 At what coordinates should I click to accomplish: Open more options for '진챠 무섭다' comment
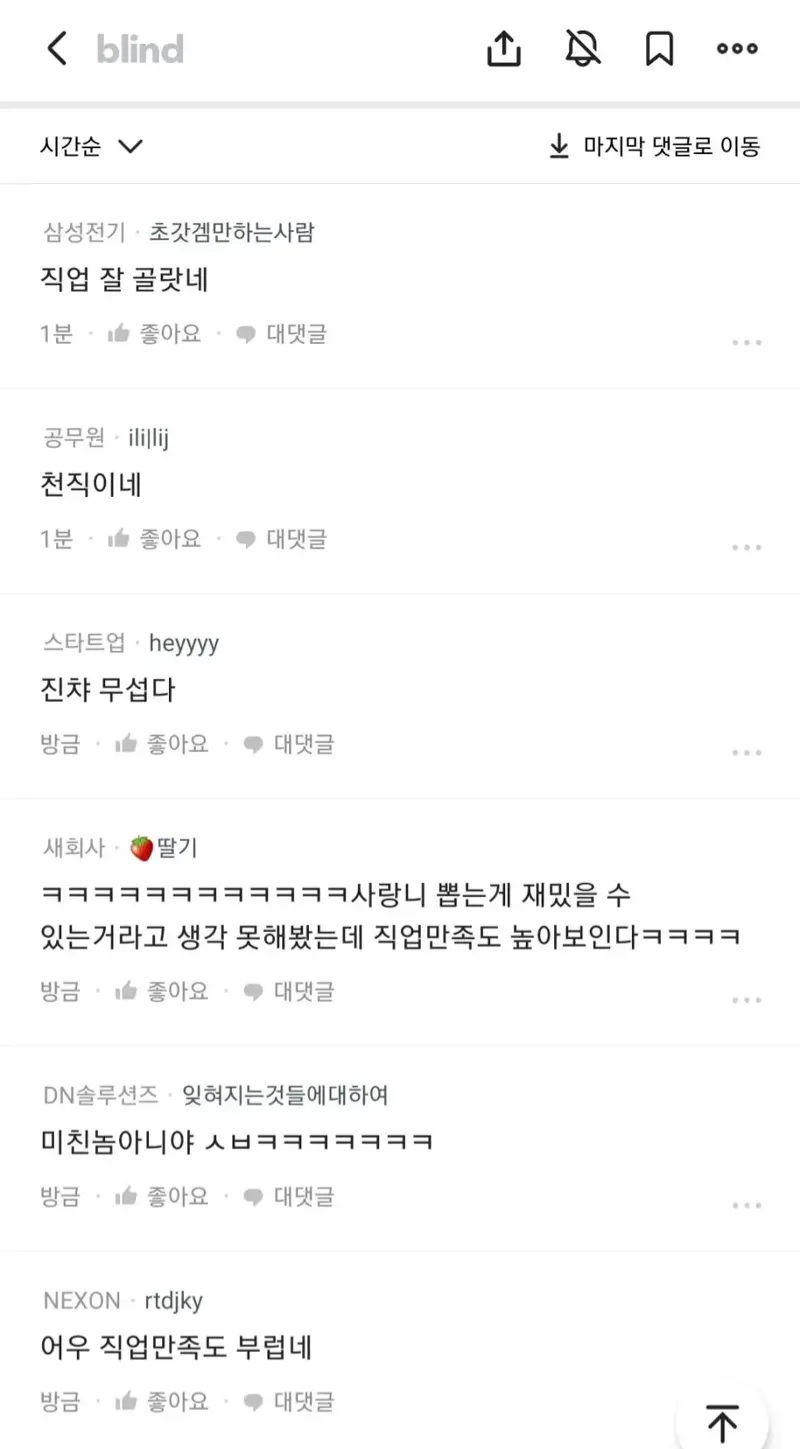(746, 752)
